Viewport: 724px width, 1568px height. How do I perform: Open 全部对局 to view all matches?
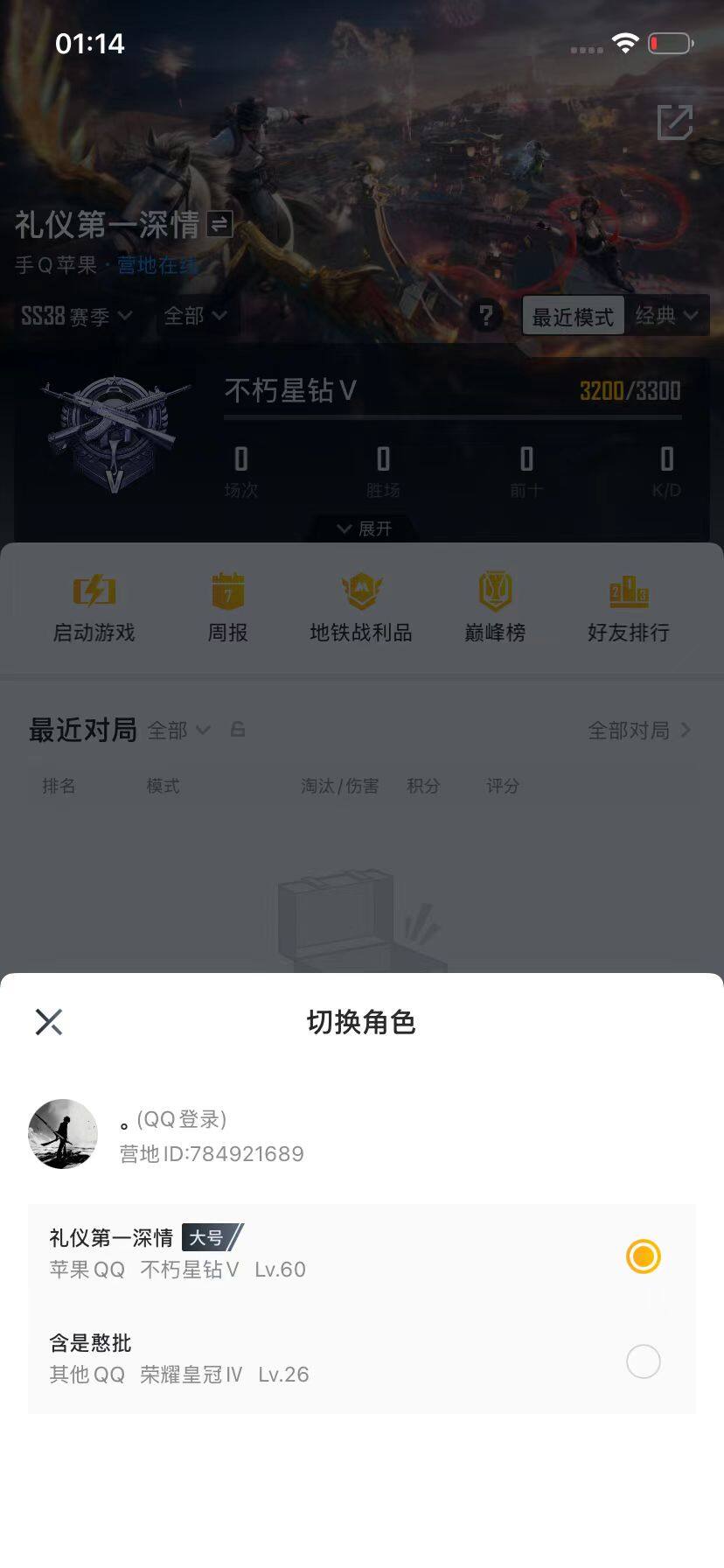point(628,730)
